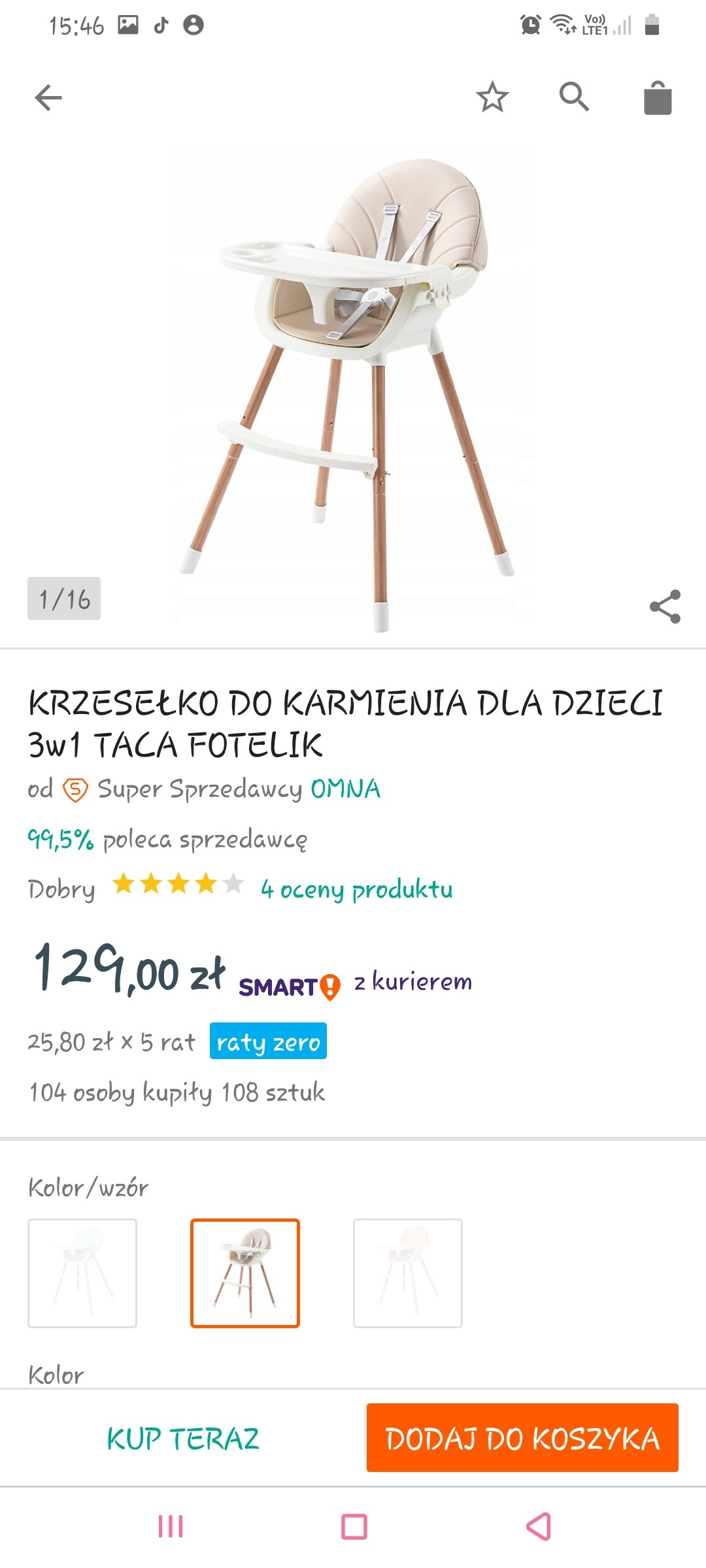This screenshot has height=1568, width=706.
Task: Open the shopping bag cart
Action: click(x=658, y=98)
